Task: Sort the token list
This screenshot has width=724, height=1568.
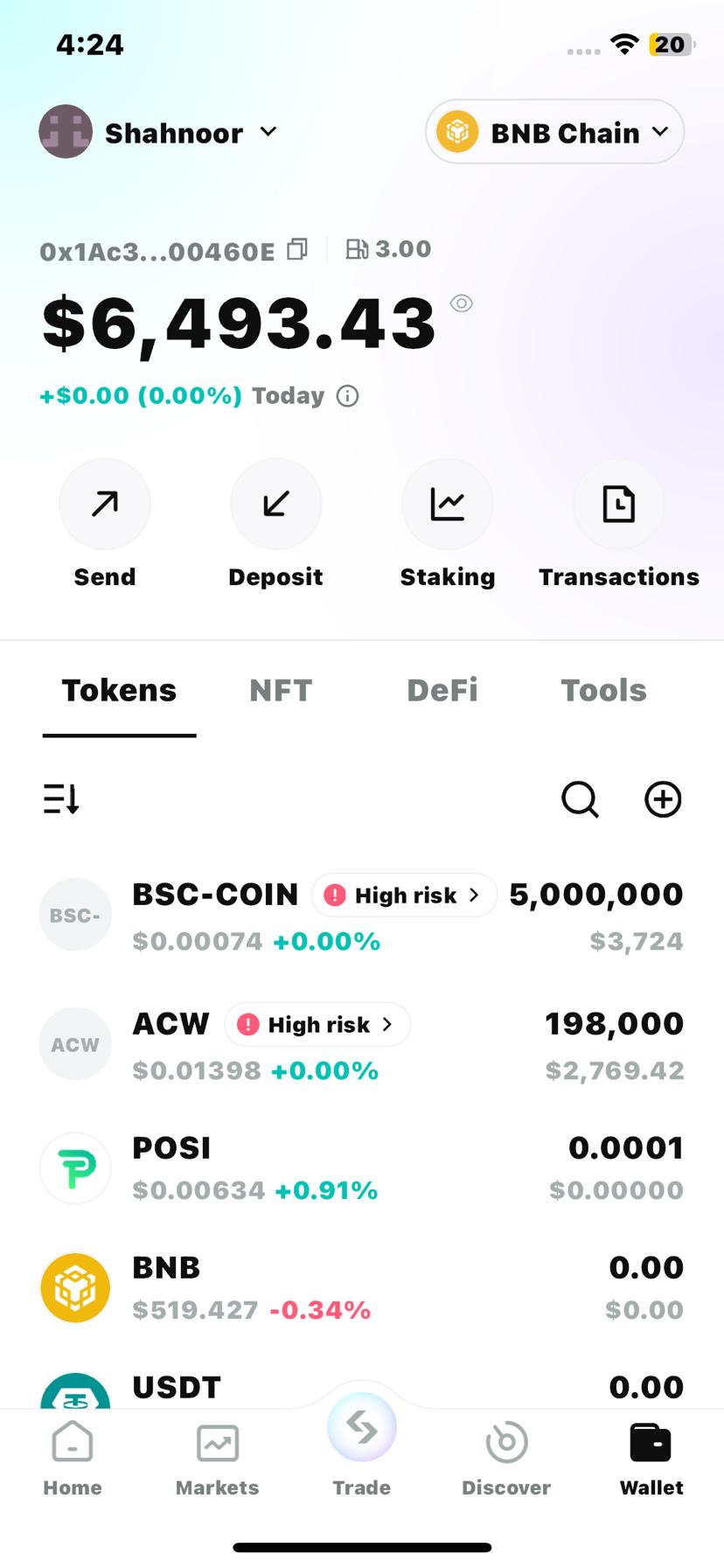Action: pos(61,798)
